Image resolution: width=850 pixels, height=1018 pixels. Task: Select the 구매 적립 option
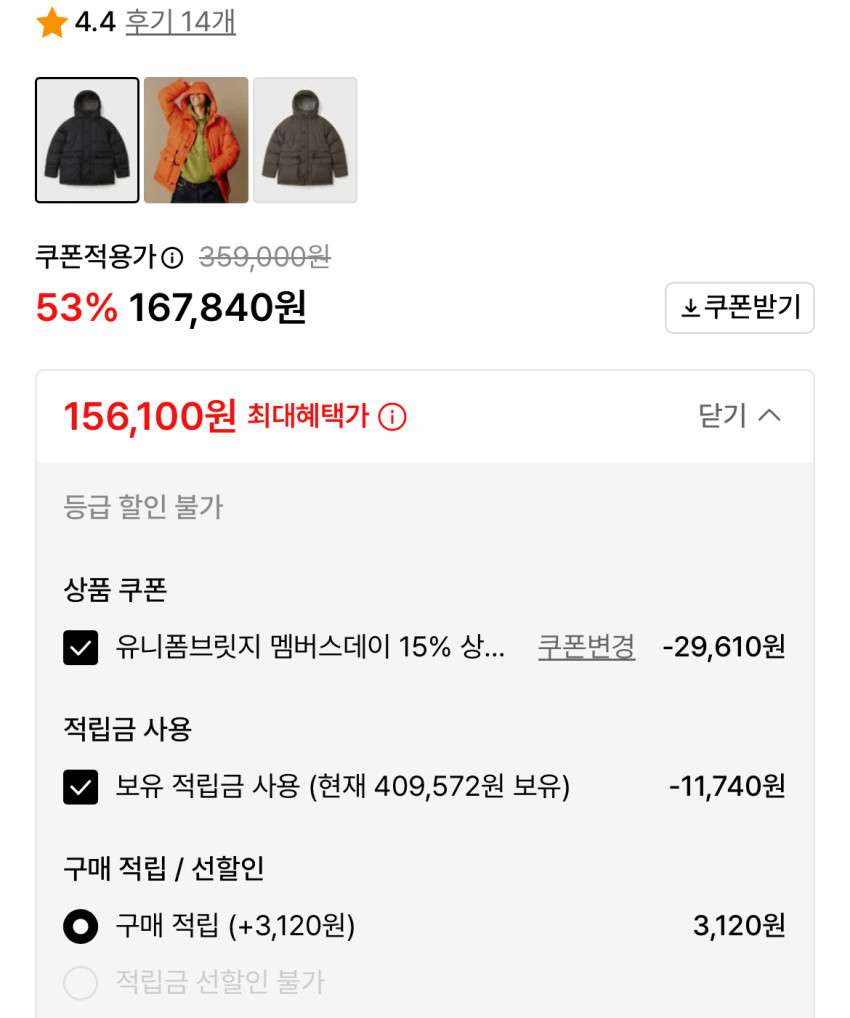(81, 927)
